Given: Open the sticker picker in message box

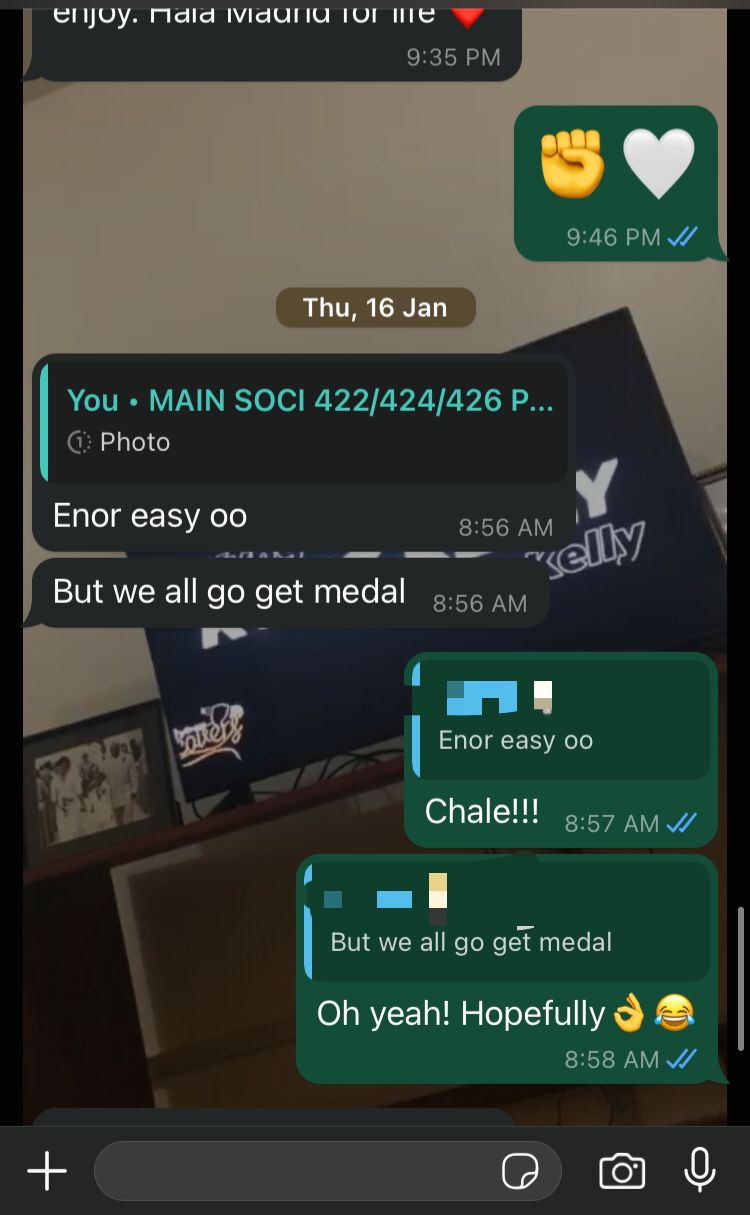Looking at the screenshot, I should point(520,1171).
